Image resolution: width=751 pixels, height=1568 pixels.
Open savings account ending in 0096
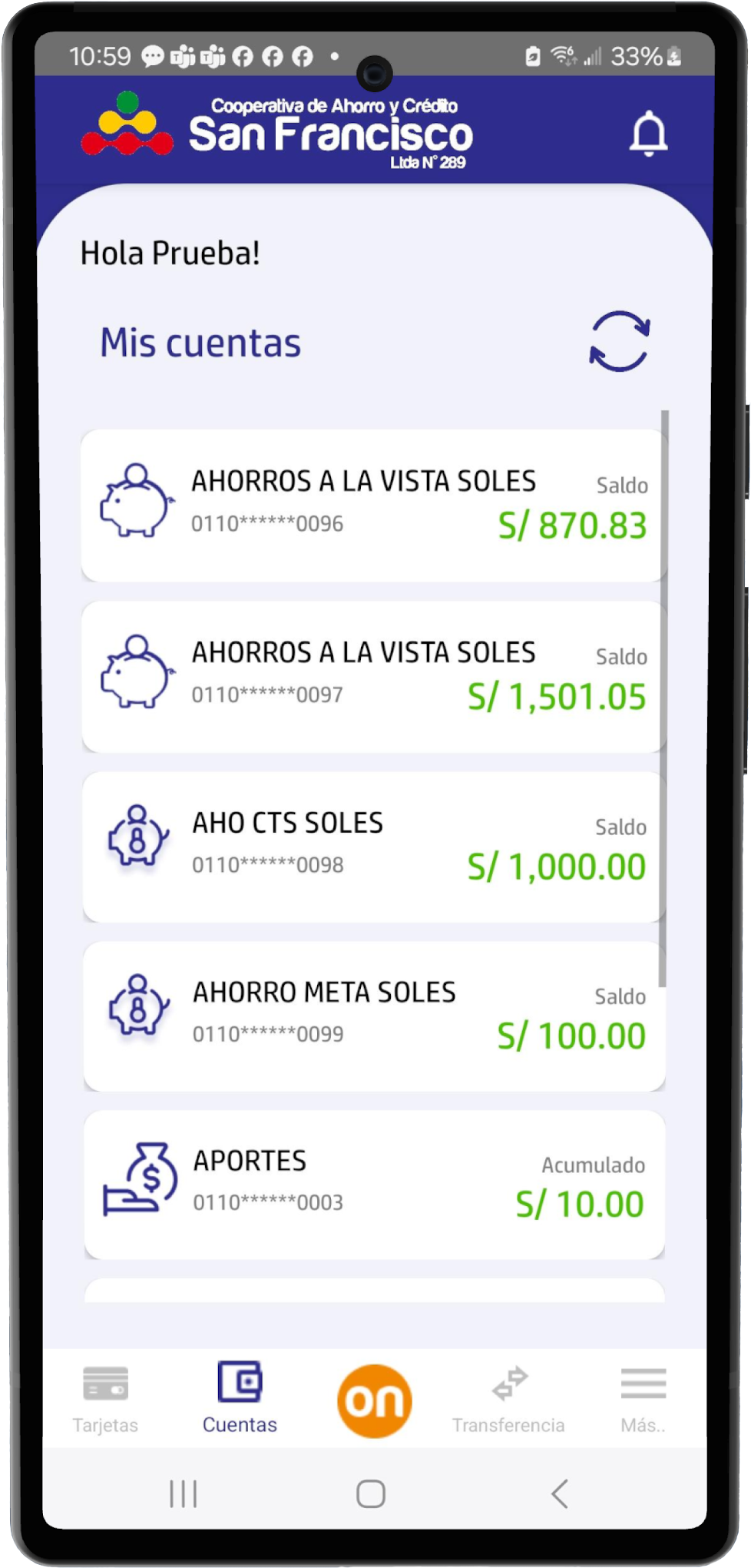click(x=373, y=505)
